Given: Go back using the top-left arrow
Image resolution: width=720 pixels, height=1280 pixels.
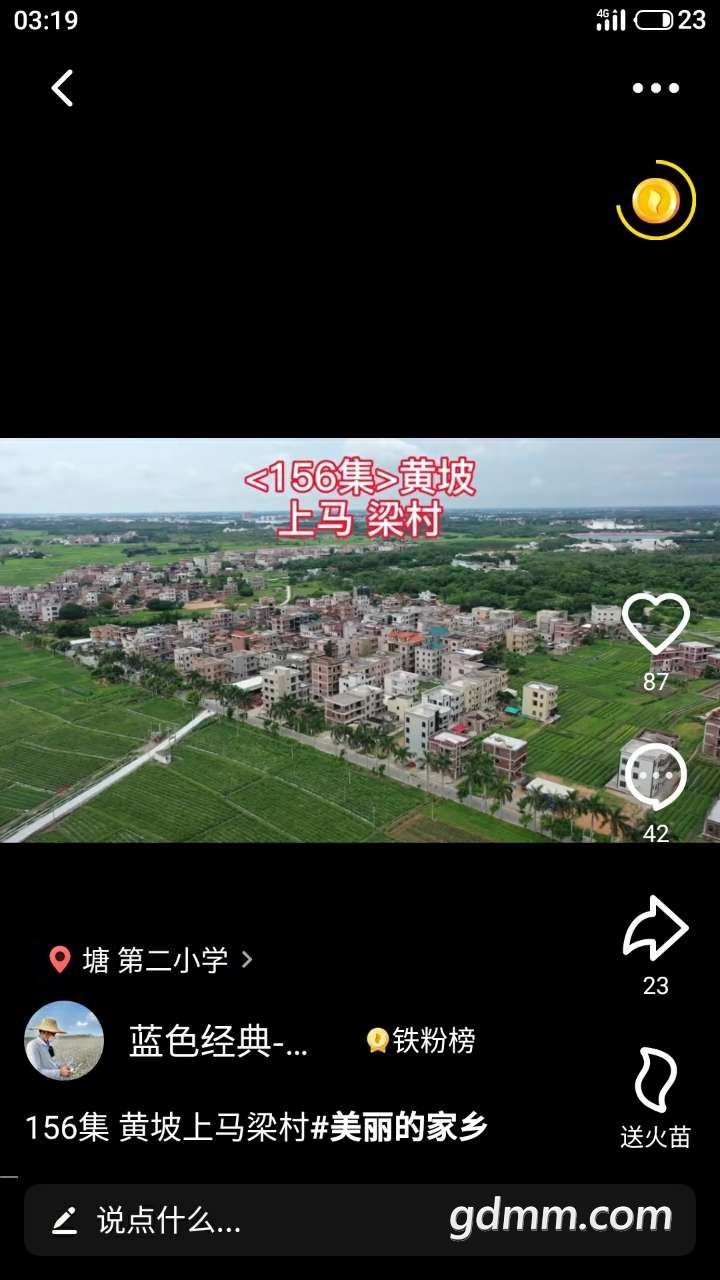Looking at the screenshot, I should (x=63, y=88).
